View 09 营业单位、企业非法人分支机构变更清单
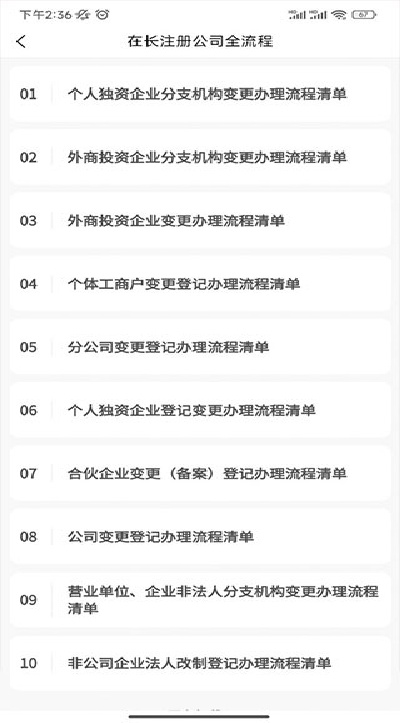Image resolution: width=400 pixels, height=723 pixels. click(200, 599)
